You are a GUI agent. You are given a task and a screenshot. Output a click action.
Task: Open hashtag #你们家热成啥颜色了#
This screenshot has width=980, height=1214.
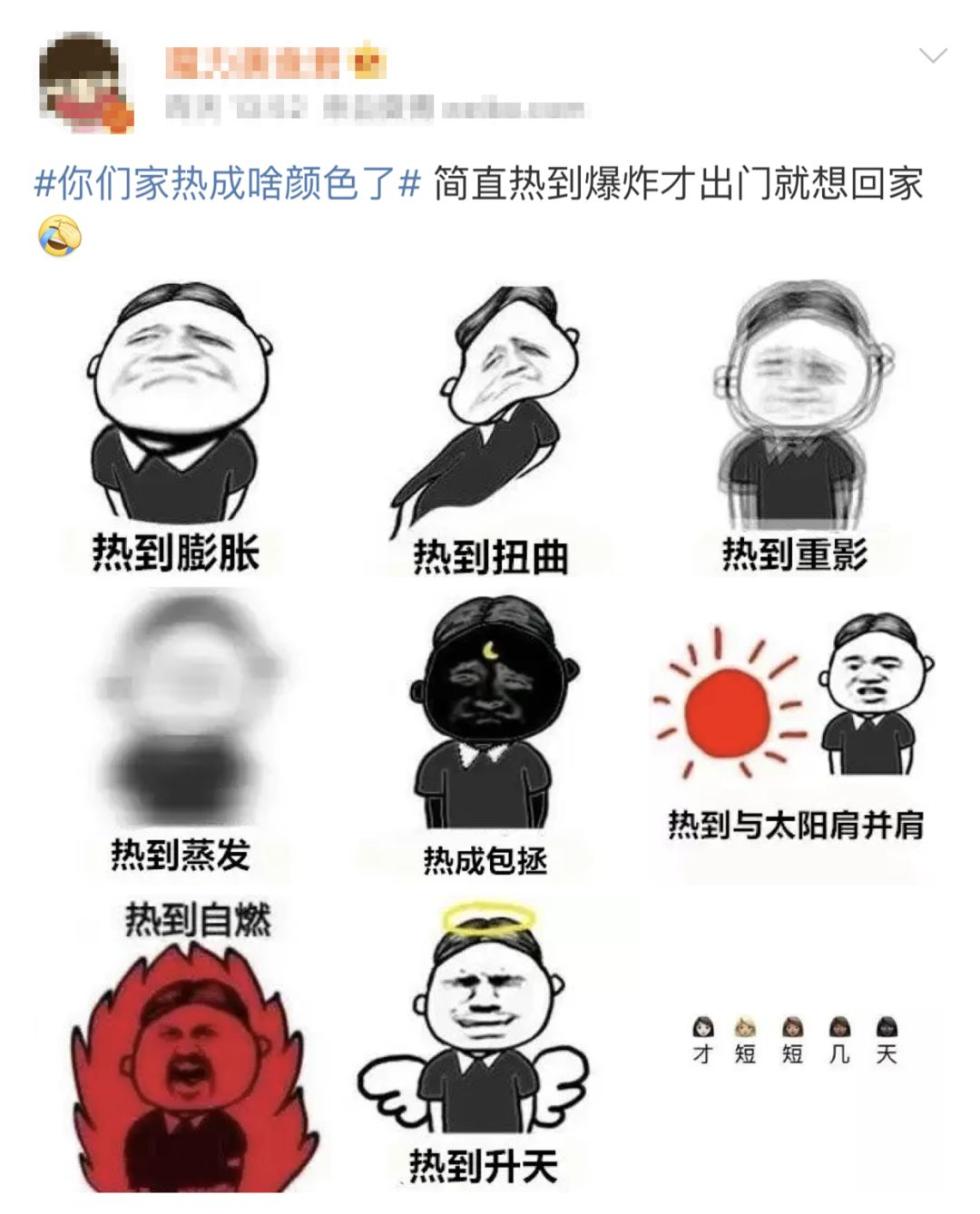[x=227, y=185]
